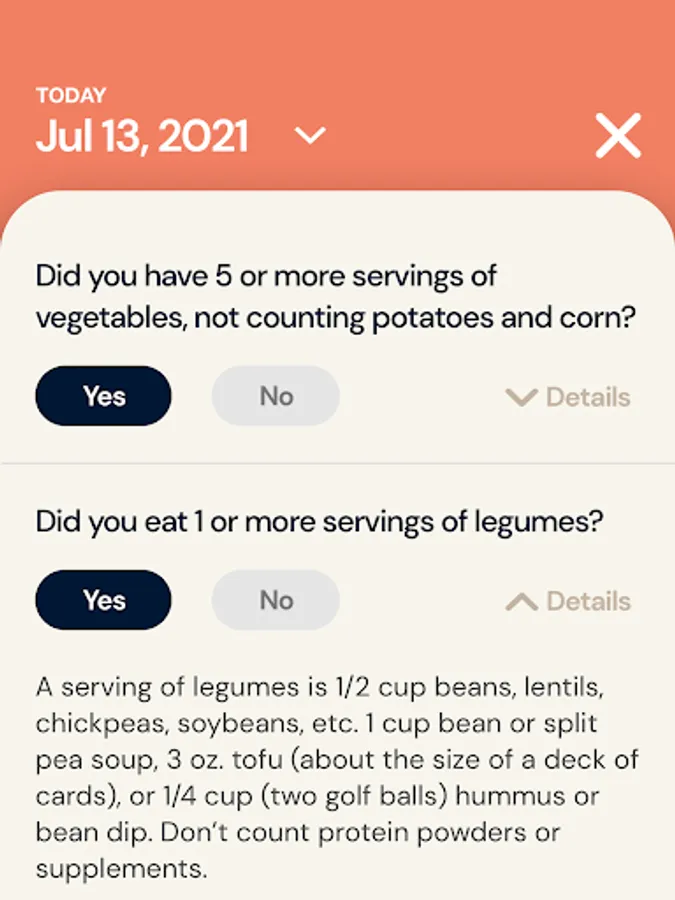This screenshot has height=900, width=675.
Task: Open the date picker dropdown for Jul 13, 2021
Action: (x=311, y=135)
